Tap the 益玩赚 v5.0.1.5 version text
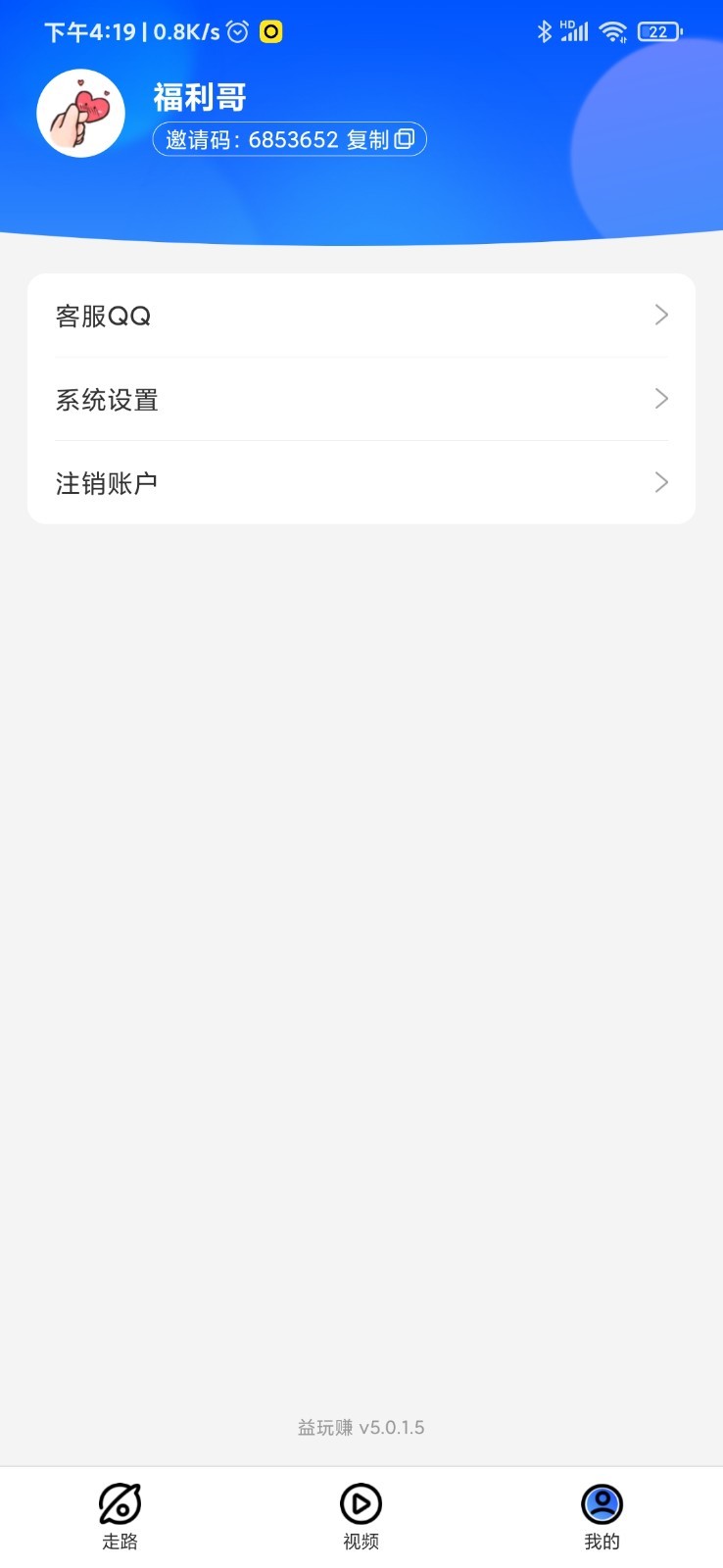Viewport: 723px width, 1568px height. click(x=361, y=1428)
